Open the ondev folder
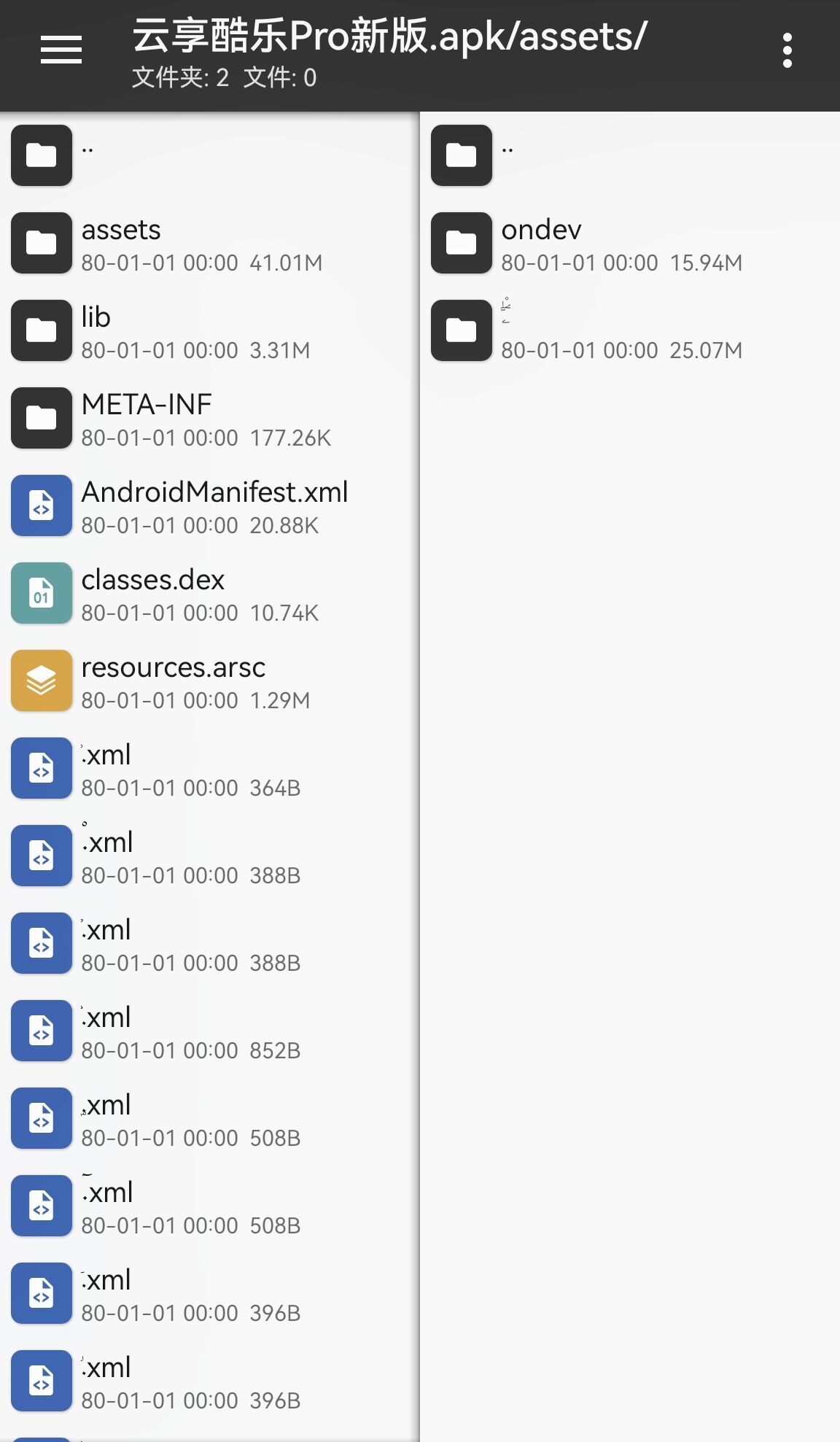Screen dimensions: 840x1442 point(630,243)
